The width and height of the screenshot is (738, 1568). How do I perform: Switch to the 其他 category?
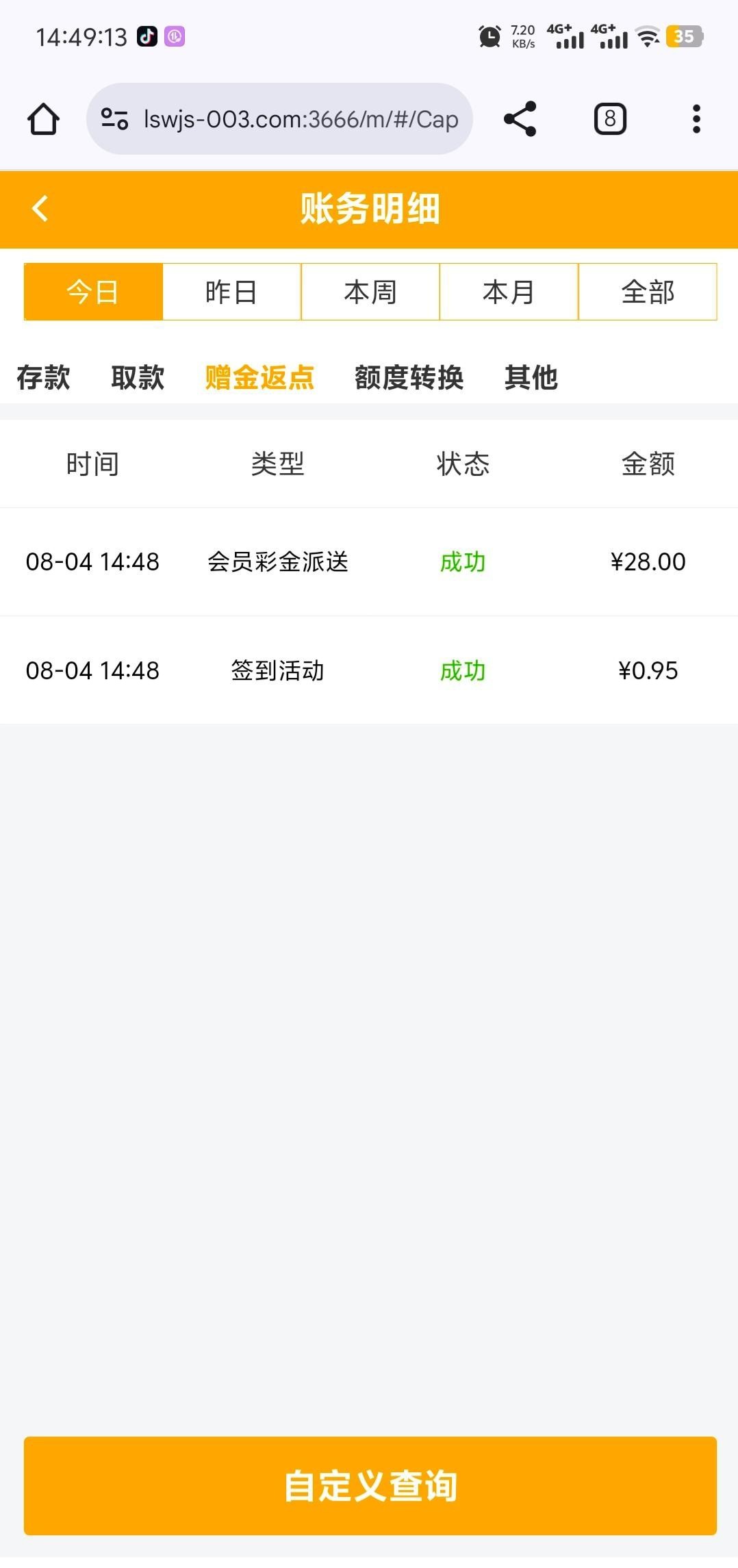(531, 377)
